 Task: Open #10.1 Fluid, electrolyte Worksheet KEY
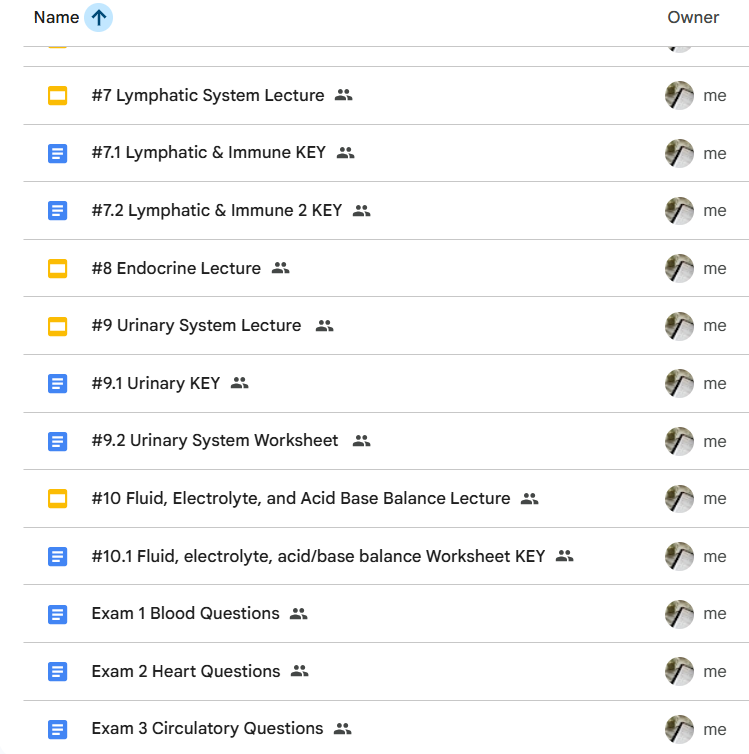[317, 556]
